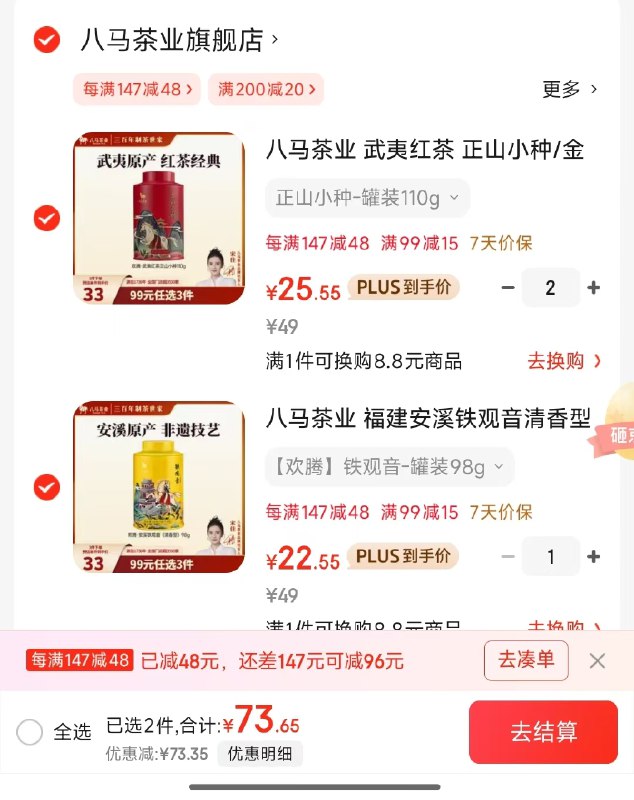View 更多 store promotions
The width and height of the screenshot is (634, 800).
point(570,89)
